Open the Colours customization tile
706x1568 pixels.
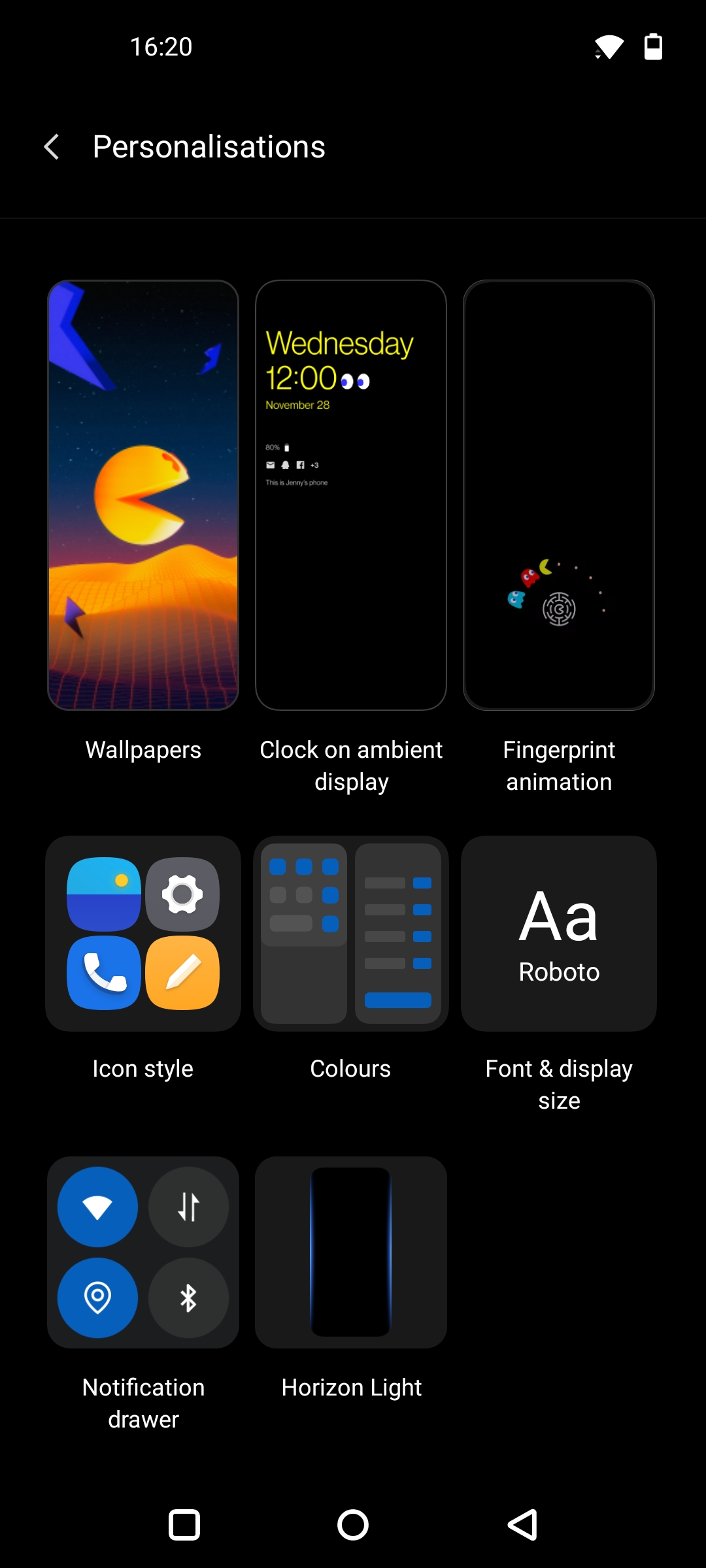point(351,934)
